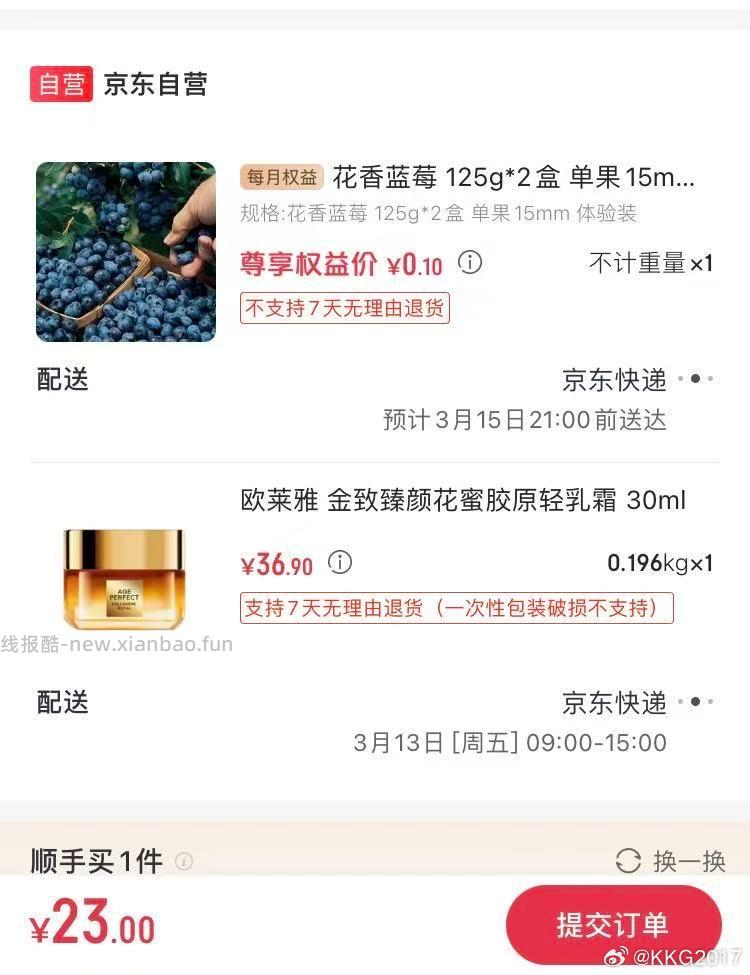Tap the L'Oréal cream jar image
The image size is (750, 975).
coord(125,577)
